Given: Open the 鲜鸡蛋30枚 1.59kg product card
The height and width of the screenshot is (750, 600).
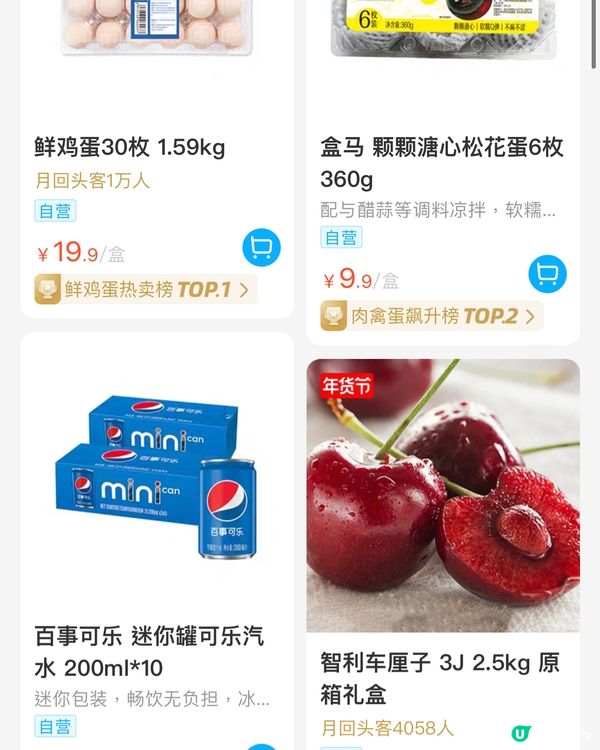Looking at the screenshot, I should pyautogui.click(x=130, y=148).
